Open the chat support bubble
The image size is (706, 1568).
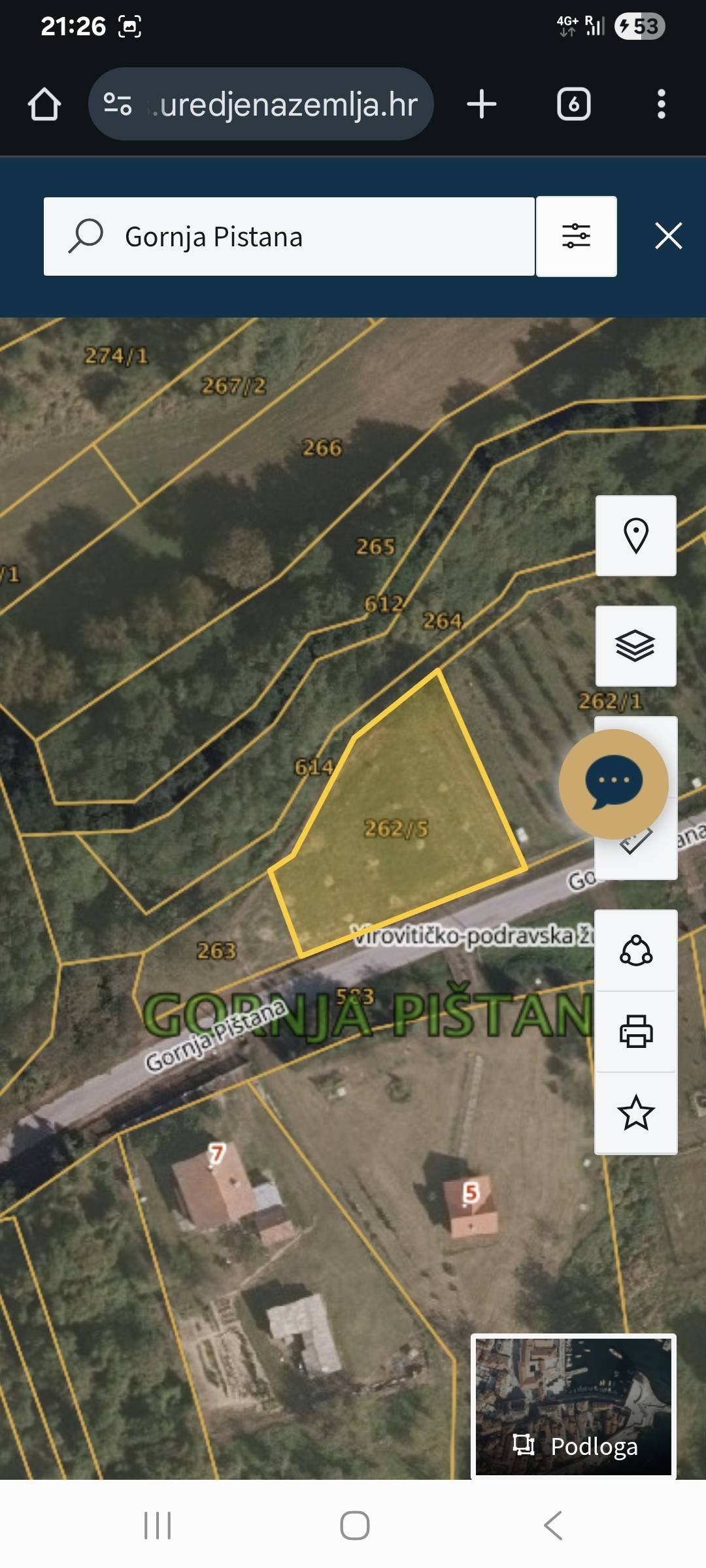pyautogui.click(x=613, y=783)
